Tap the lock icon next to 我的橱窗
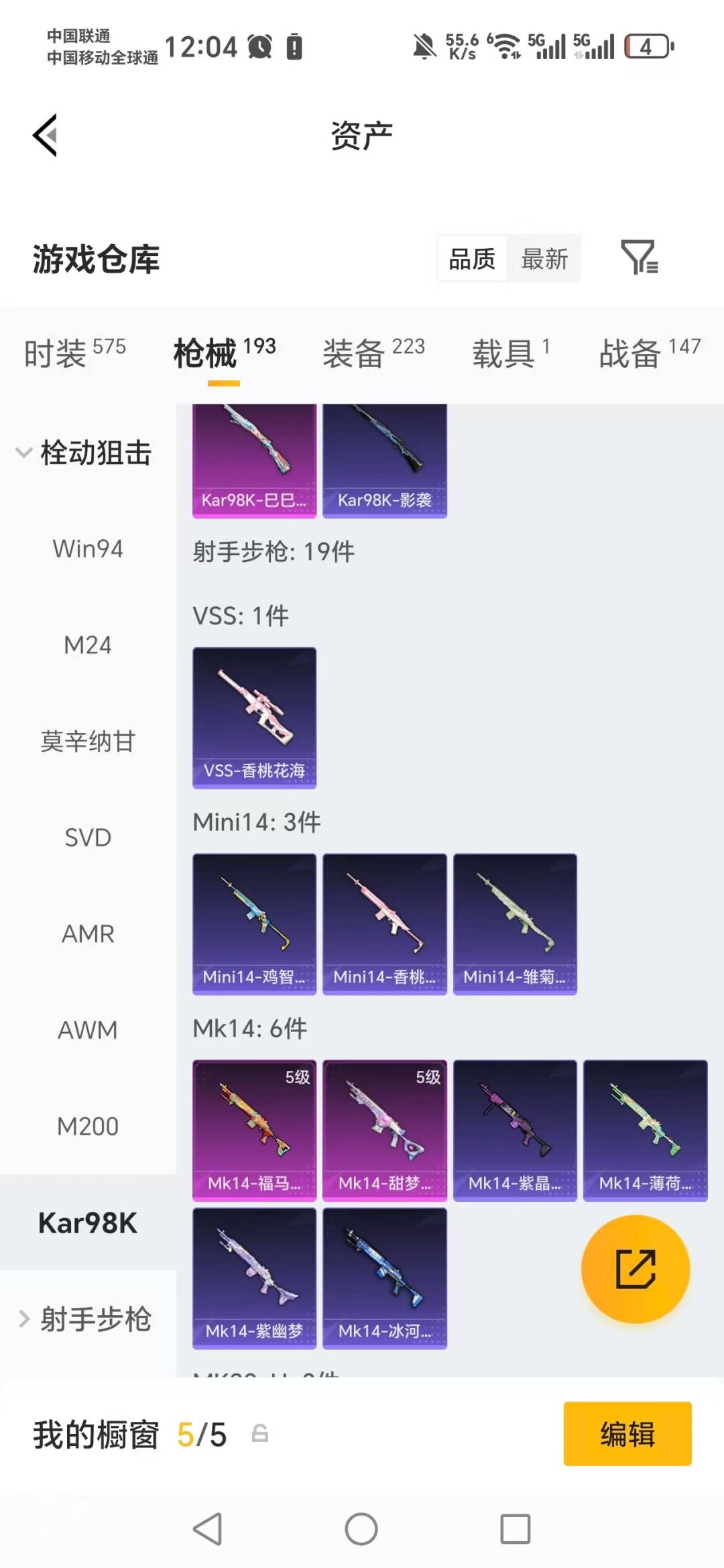724x1568 pixels. pyautogui.click(x=260, y=1435)
